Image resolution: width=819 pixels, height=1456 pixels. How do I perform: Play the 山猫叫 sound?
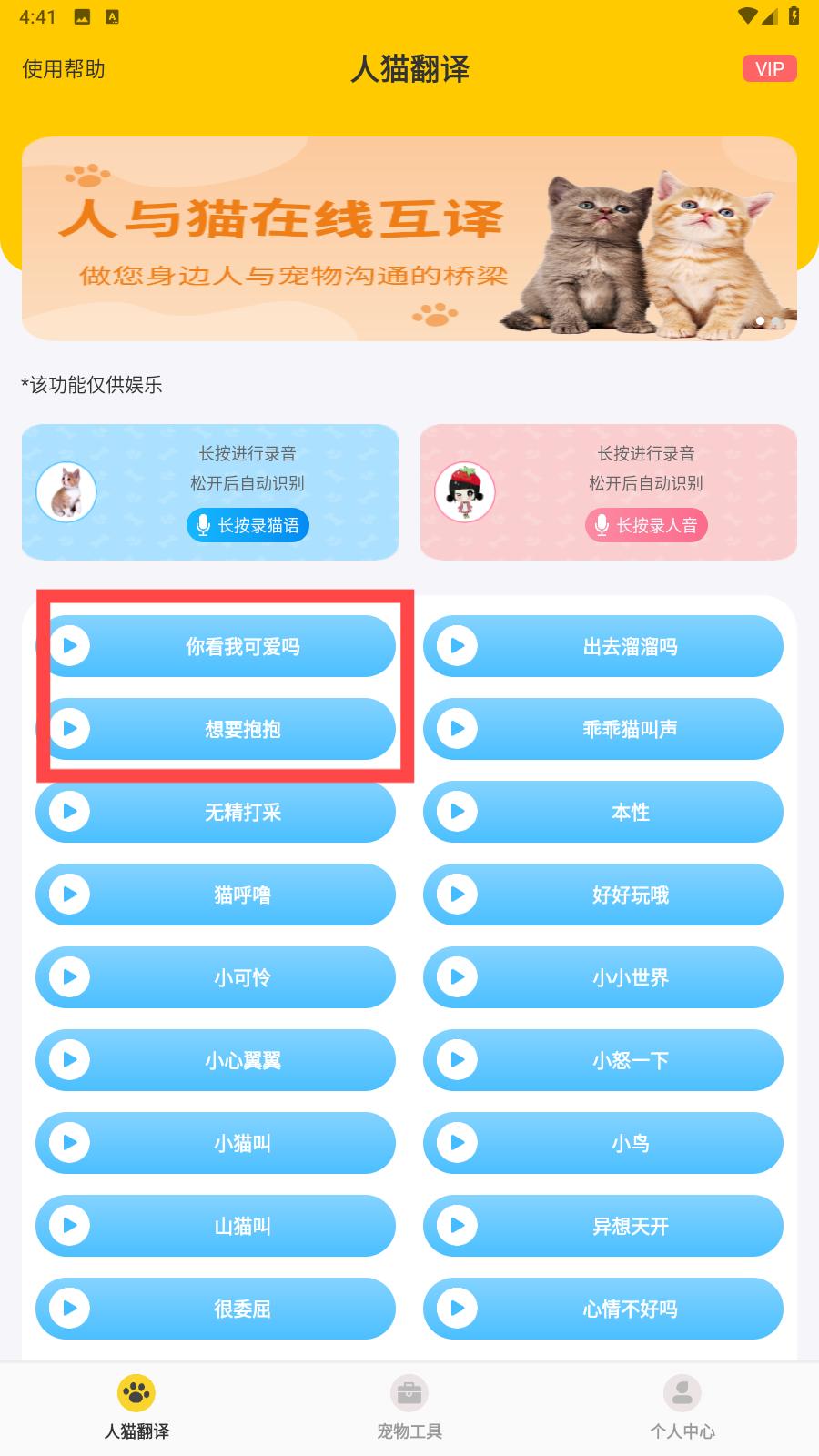216,1226
